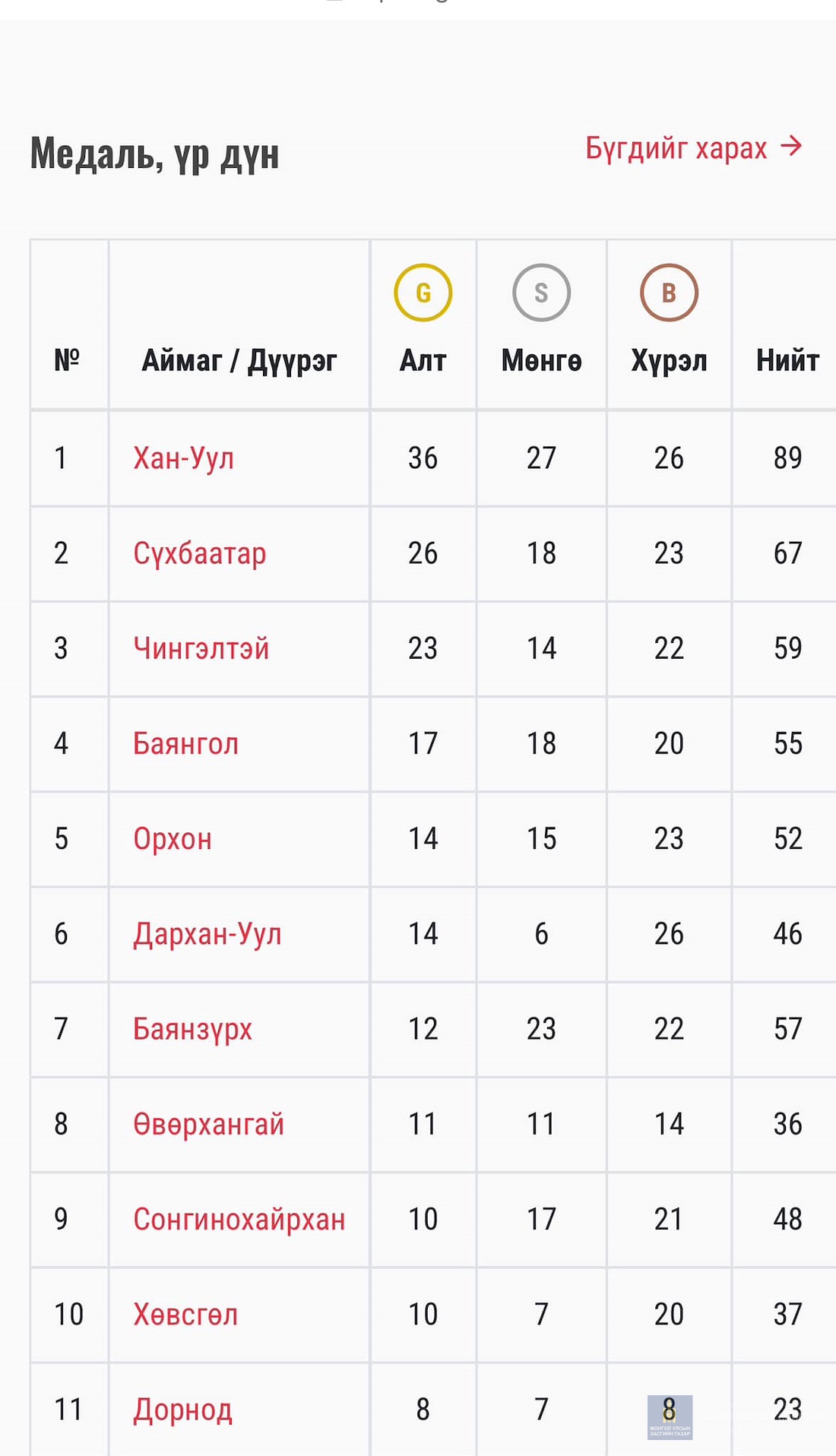The height and width of the screenshot is (1456, 836).
Task: Select the Дорнод link
Action: click(x=182, y=1410)
